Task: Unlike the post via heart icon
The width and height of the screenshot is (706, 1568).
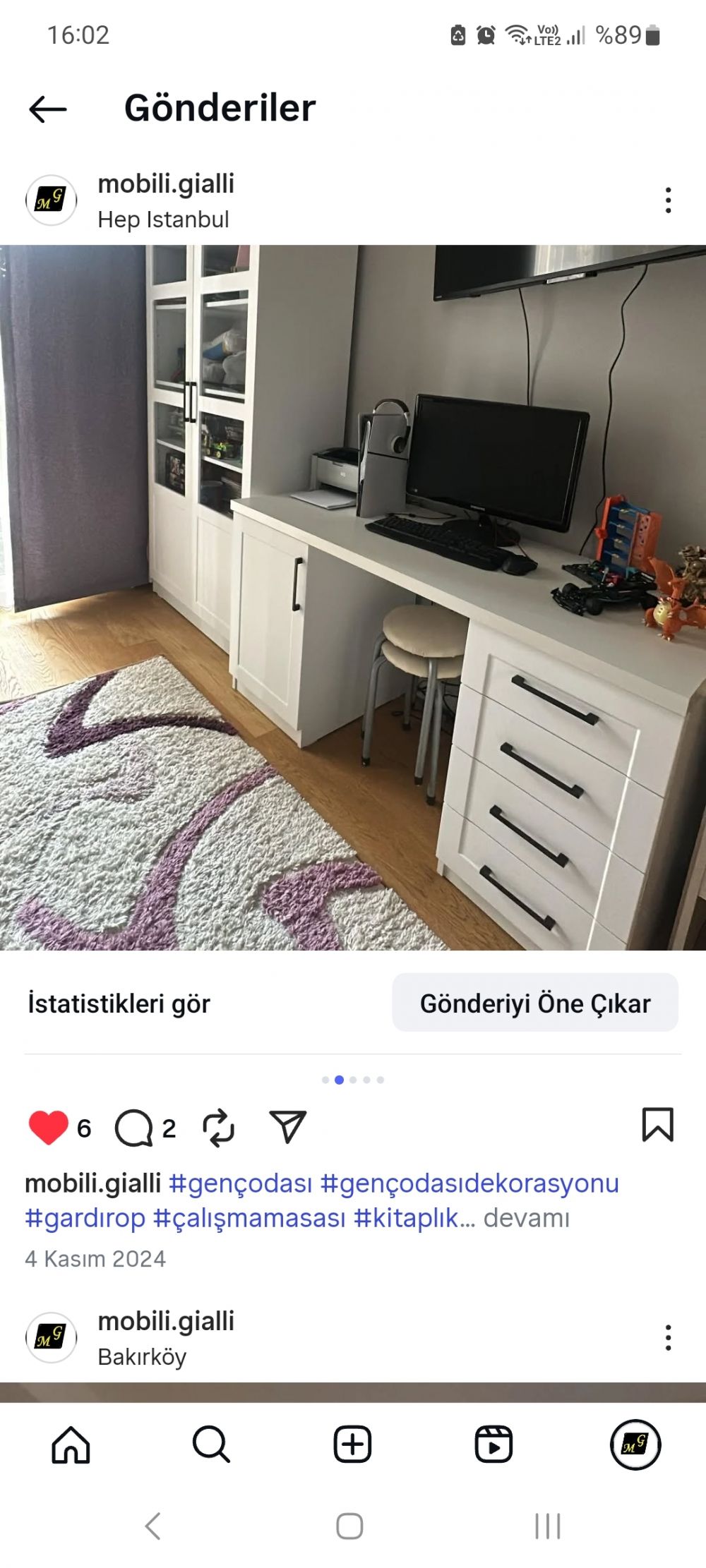Action: (x=48, y=1127)
